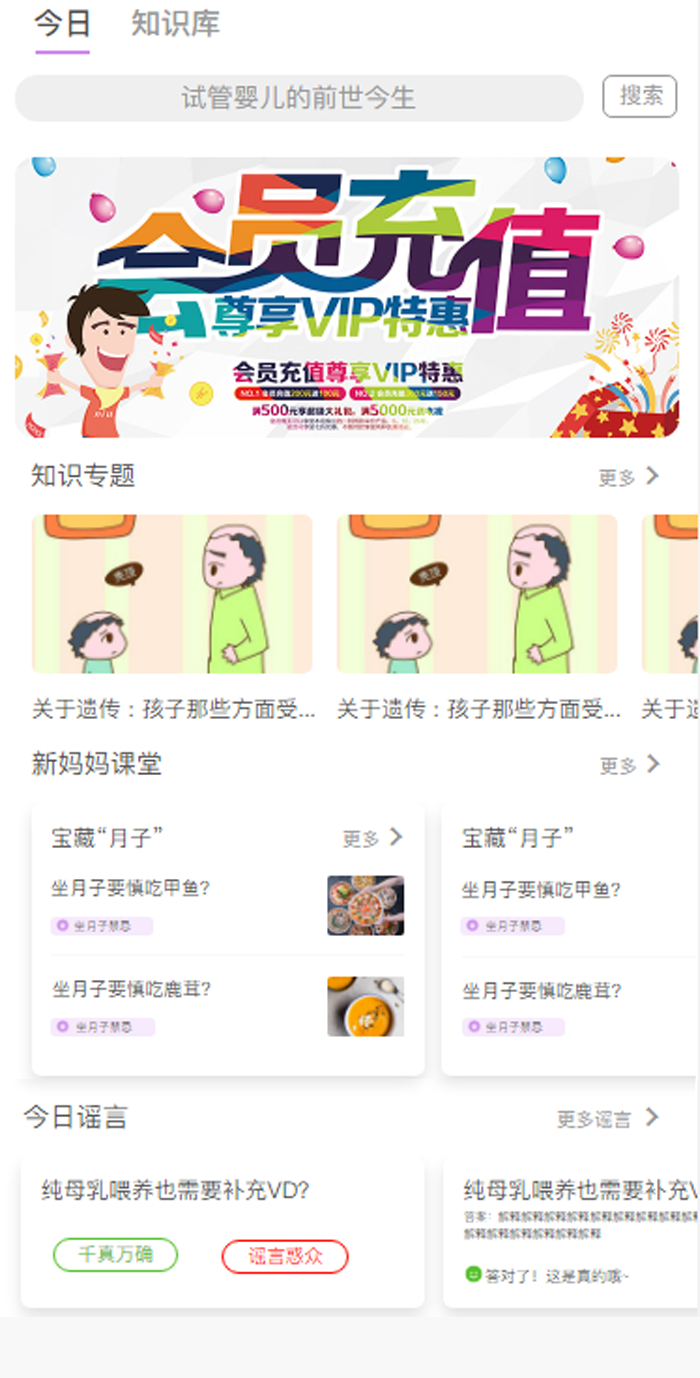Open the 会员充值 VIP banner
700x1378 pixels.
pyautogui.click(x=347, y=297)
